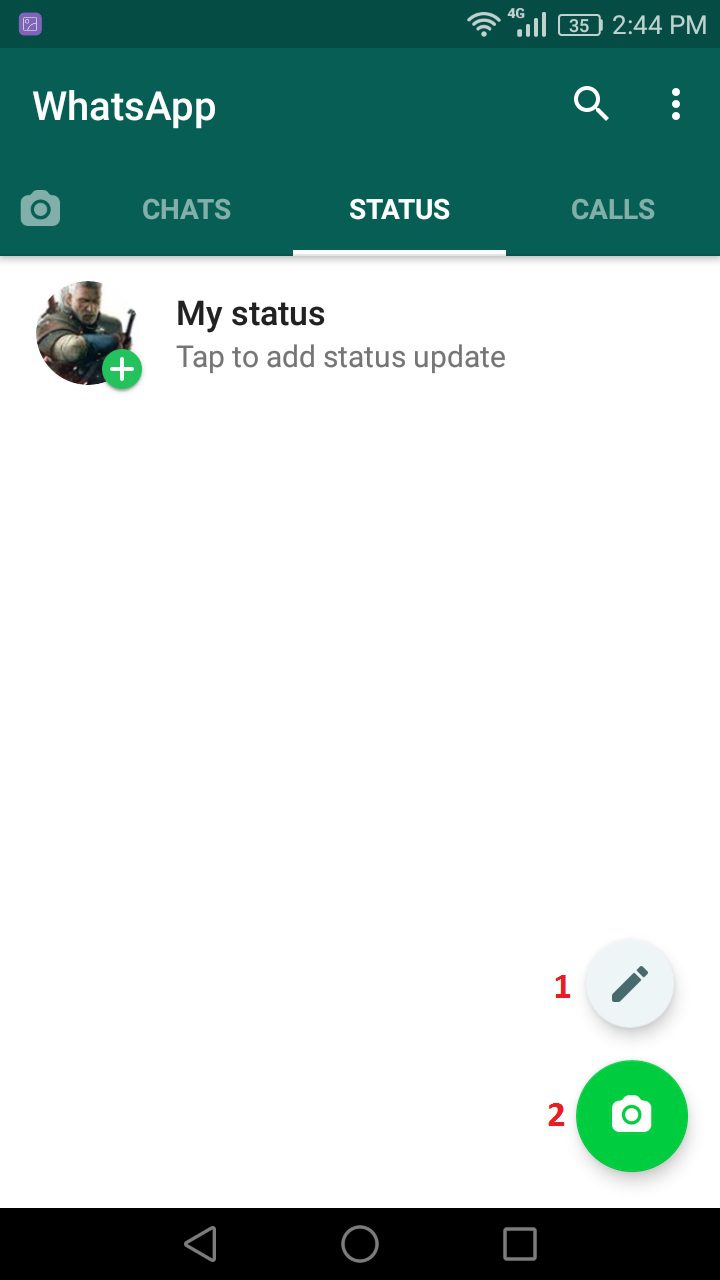
Task: Tap My status to add an update
Action: pyautogui.click(x=340, y=334)
